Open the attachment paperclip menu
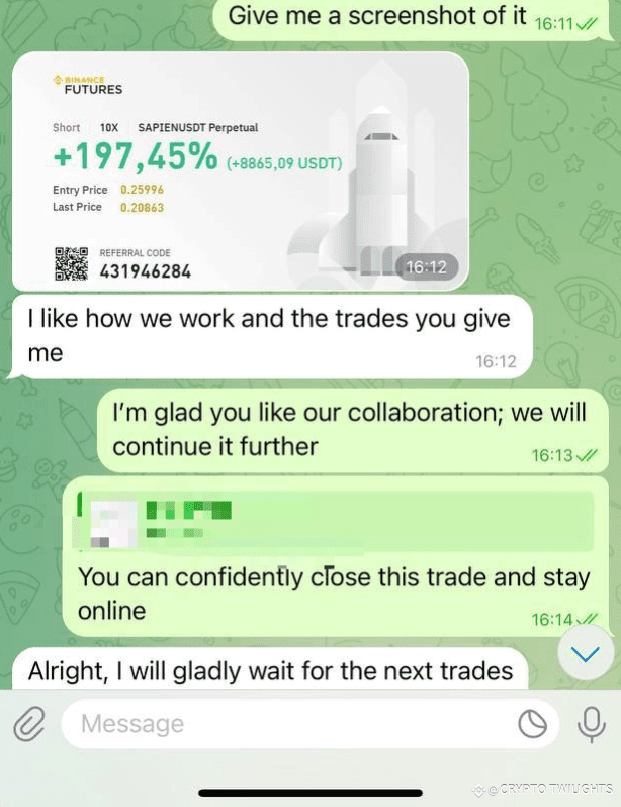The width and height of the screenshot is (621, 807). pyautogui.click(x=30, y=723)
